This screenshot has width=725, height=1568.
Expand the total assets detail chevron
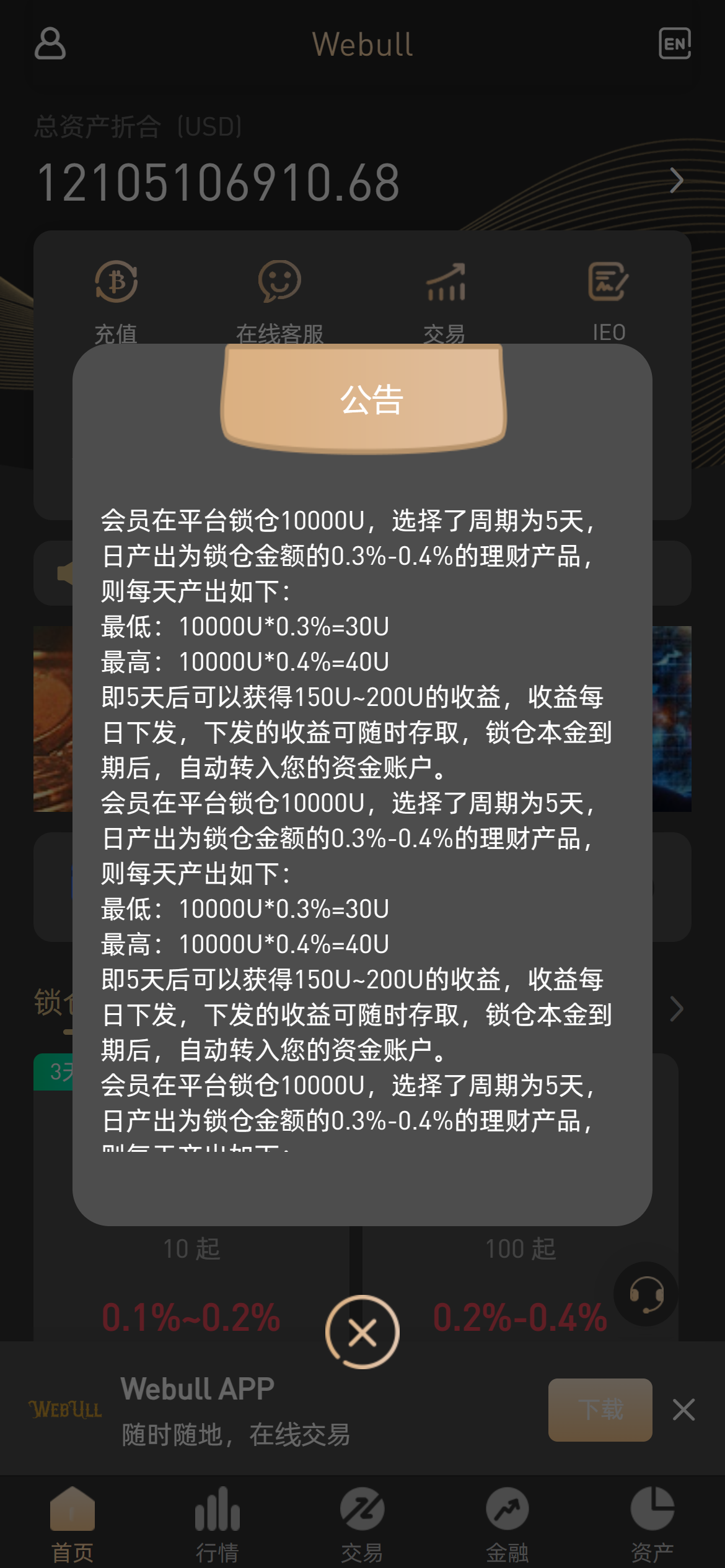click(x=675, y=180)
